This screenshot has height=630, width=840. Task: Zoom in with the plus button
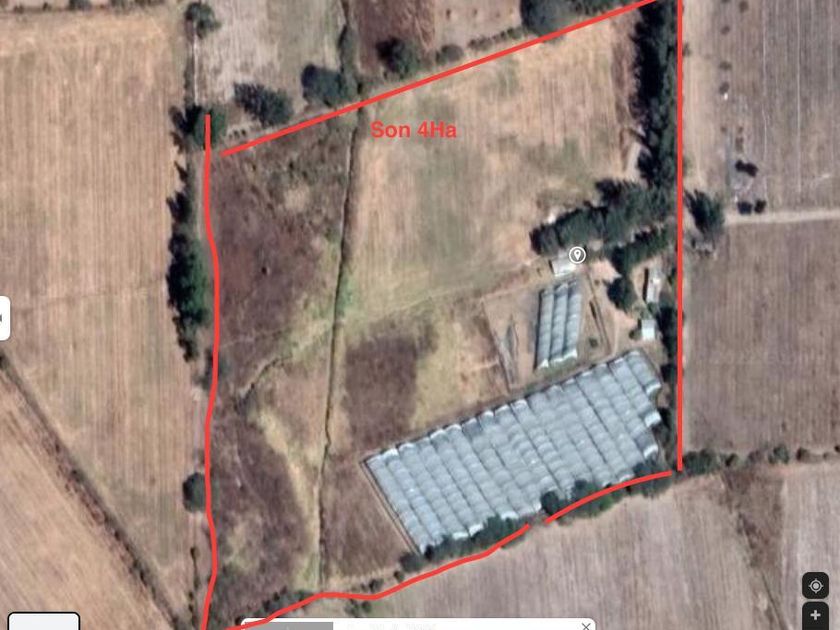click(x=815, y=616)
